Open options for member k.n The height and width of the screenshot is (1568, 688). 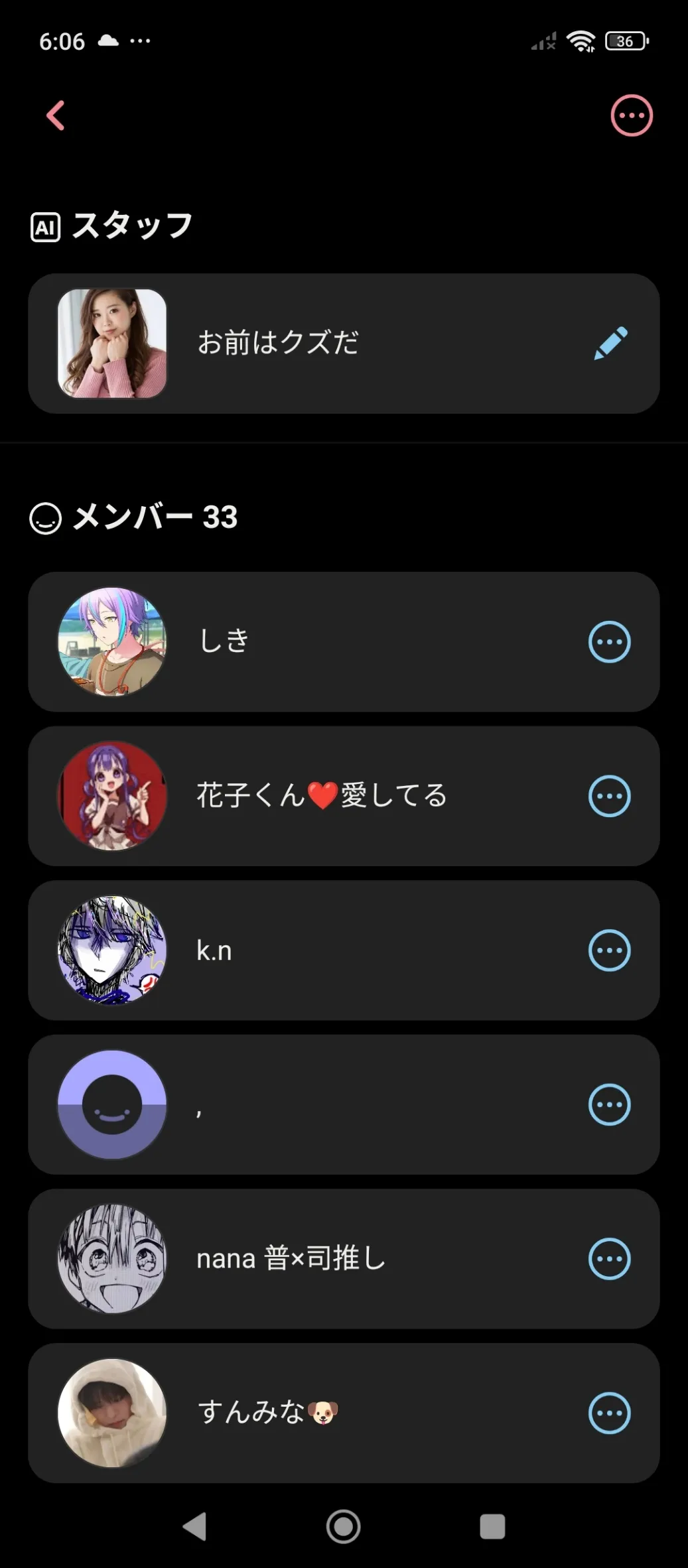point(609,950)
